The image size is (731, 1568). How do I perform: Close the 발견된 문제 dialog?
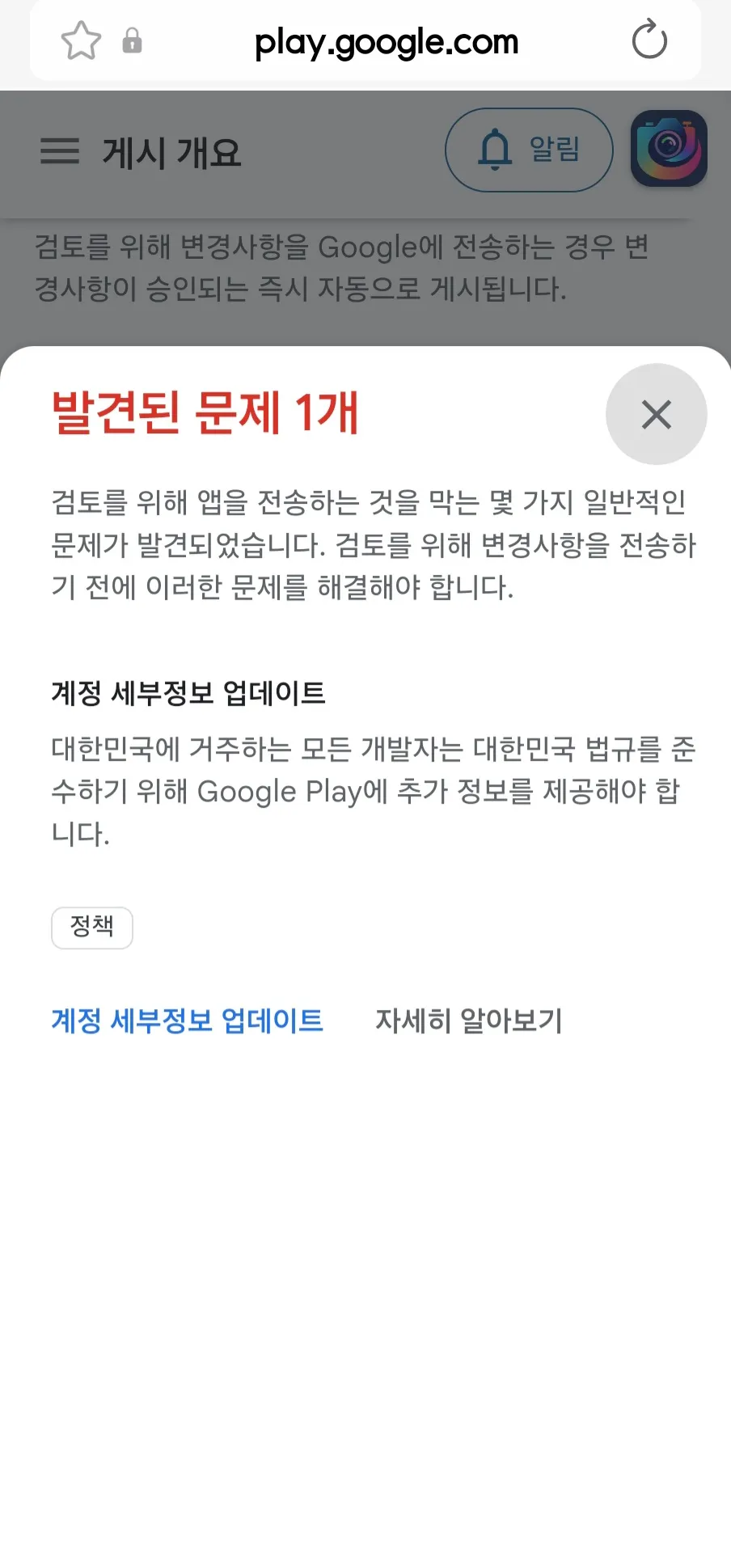pos(656,414)
